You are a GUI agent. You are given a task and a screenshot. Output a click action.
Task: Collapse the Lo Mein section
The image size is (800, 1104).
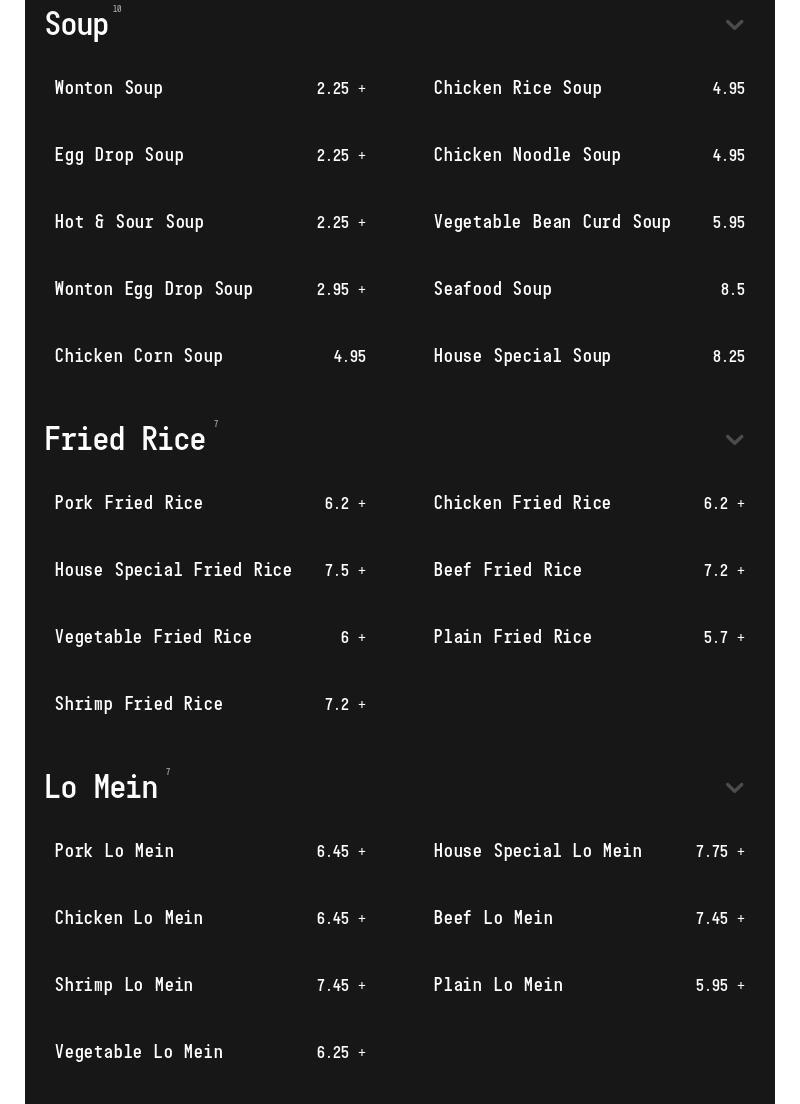(734, 788)
